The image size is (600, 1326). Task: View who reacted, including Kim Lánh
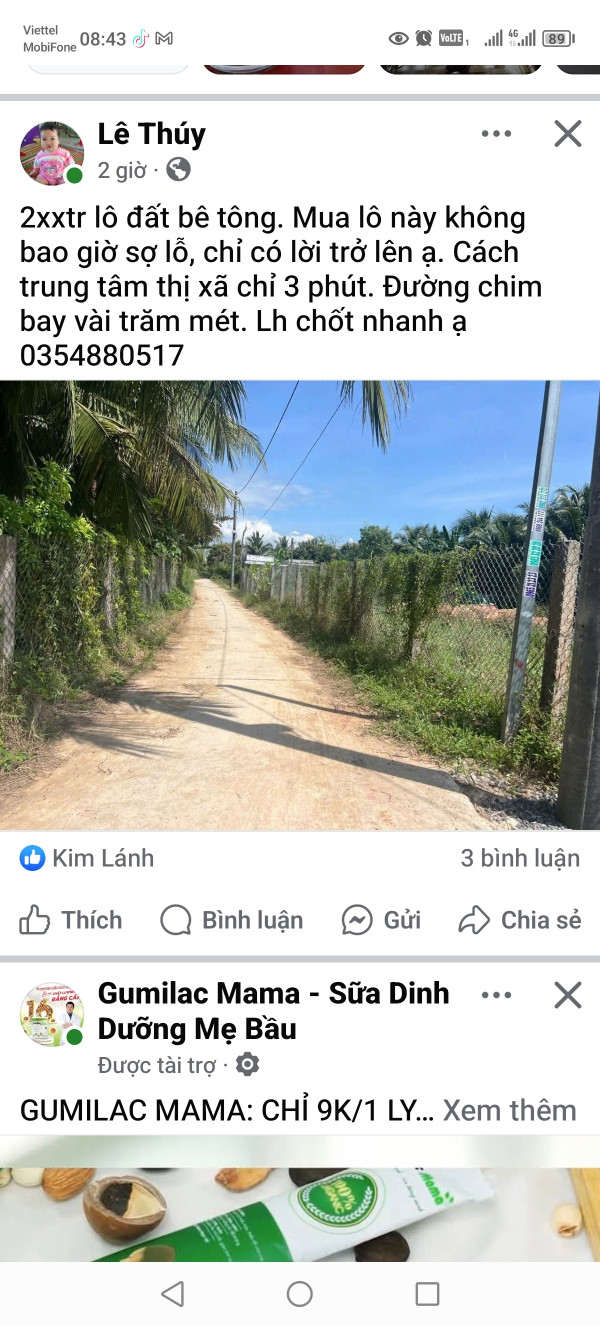[88, 858]
